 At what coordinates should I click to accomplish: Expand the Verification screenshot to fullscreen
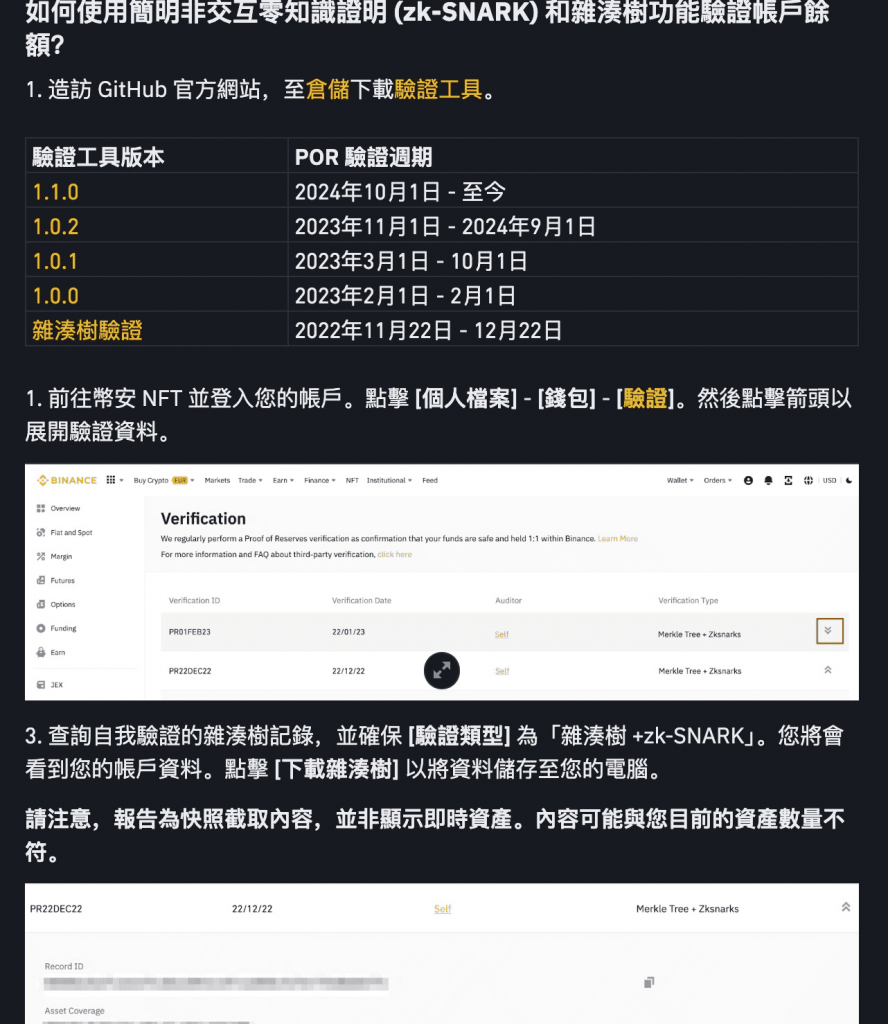[441, 670]
